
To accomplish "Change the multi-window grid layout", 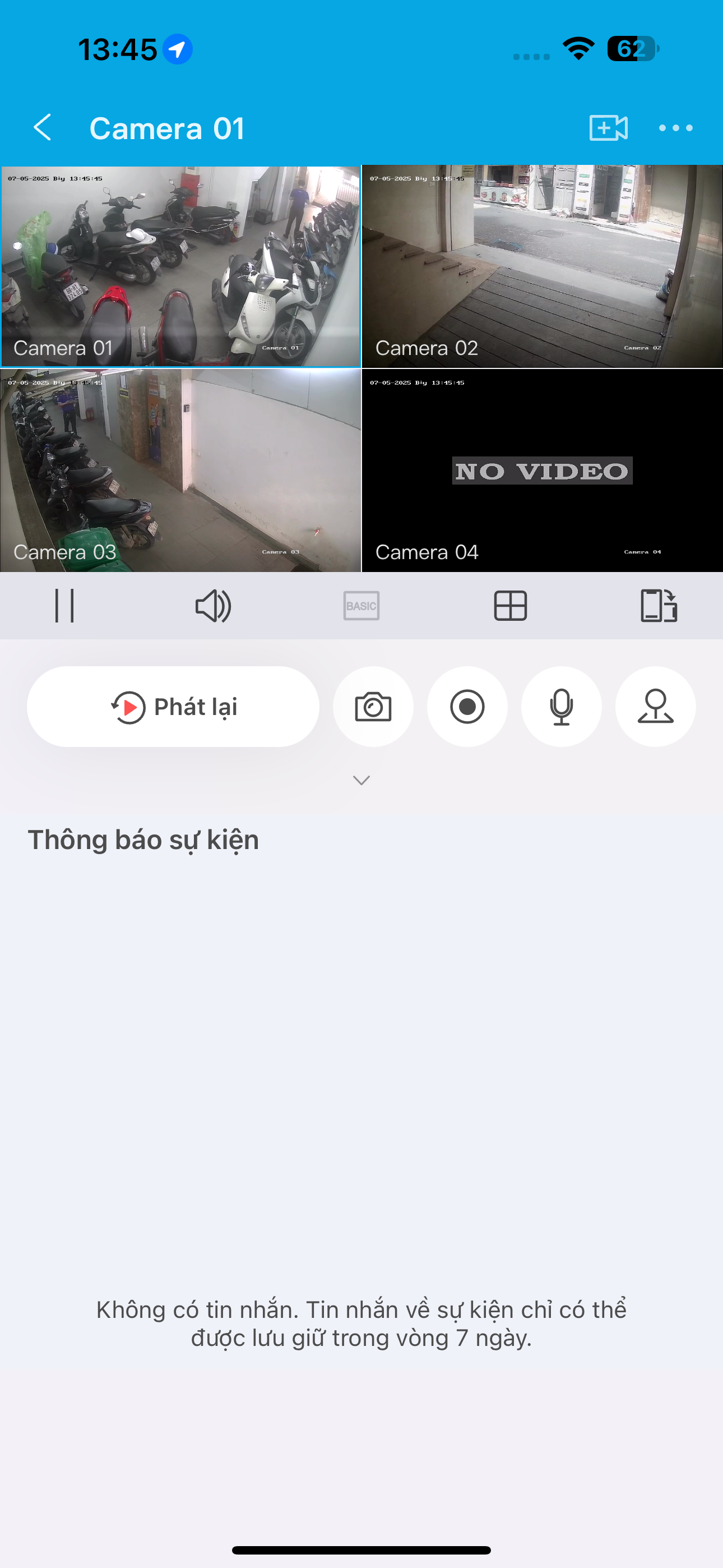I will tap(510, 606).
